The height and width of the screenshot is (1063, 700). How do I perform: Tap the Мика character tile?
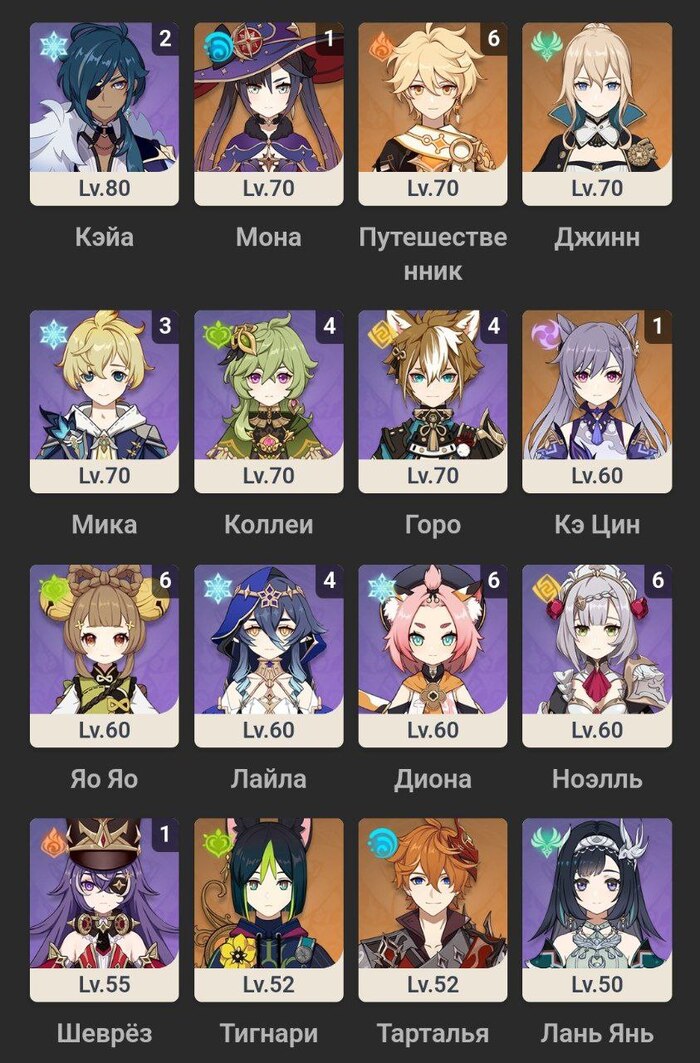point(104,401)
